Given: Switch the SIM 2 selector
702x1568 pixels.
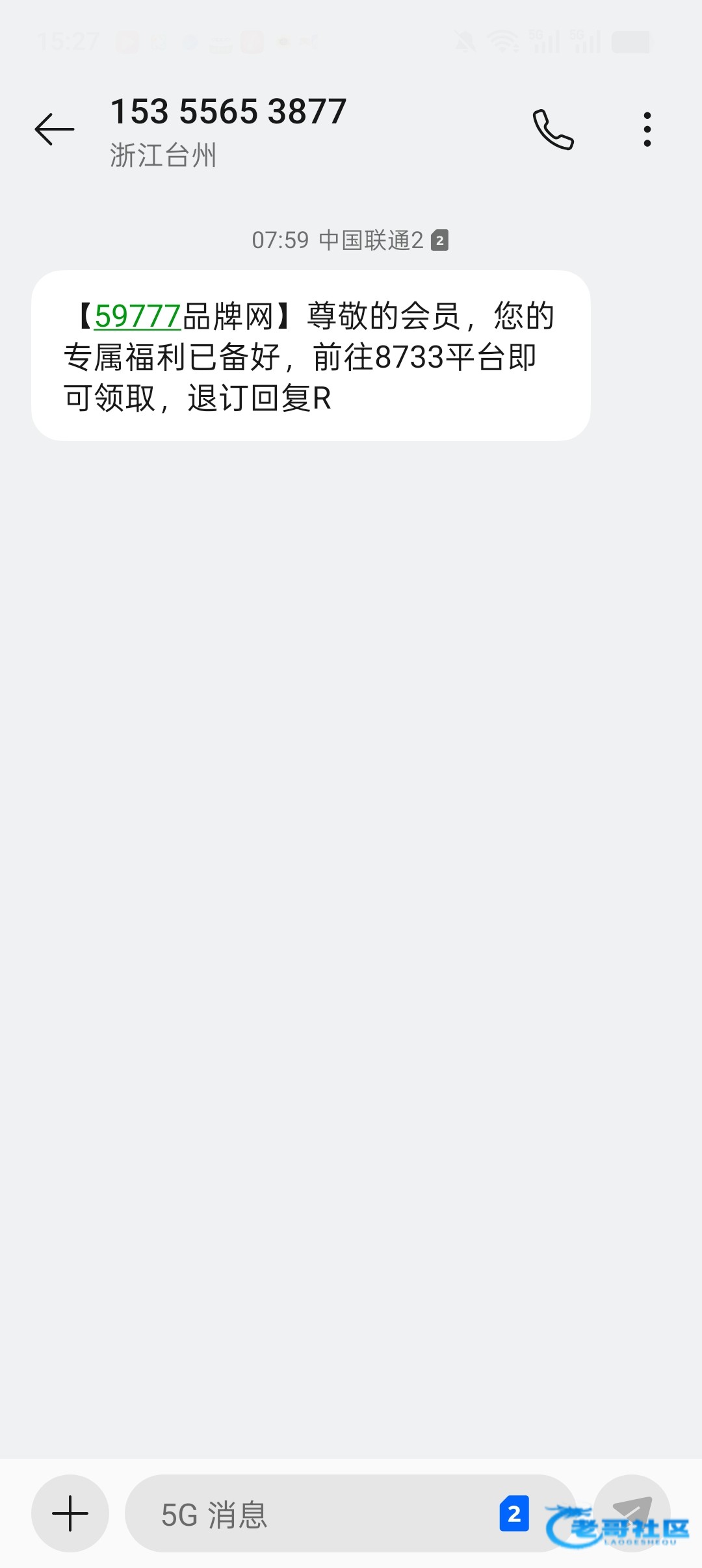Looking at the screenshot, I should pos(513,1514).
